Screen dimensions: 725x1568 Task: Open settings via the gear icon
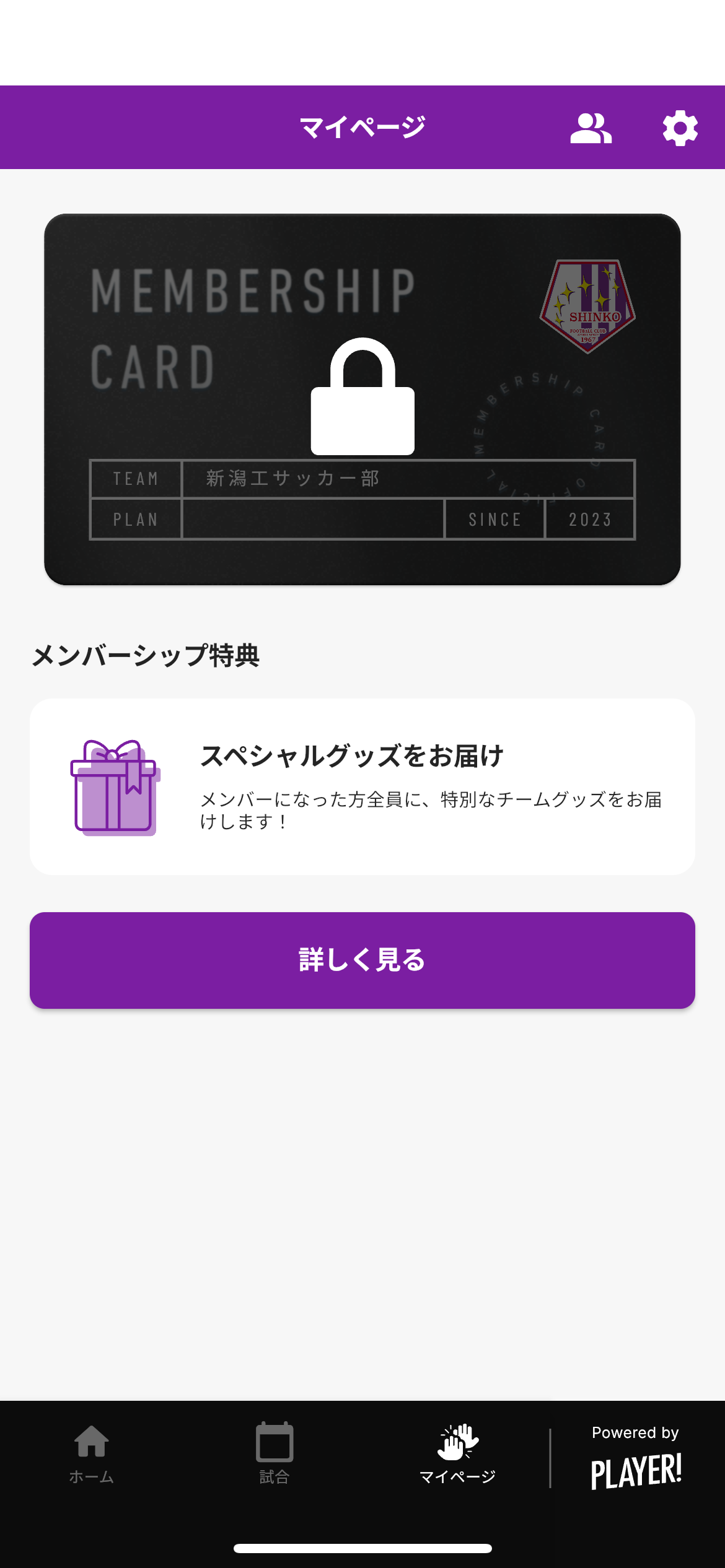[680, 128]
